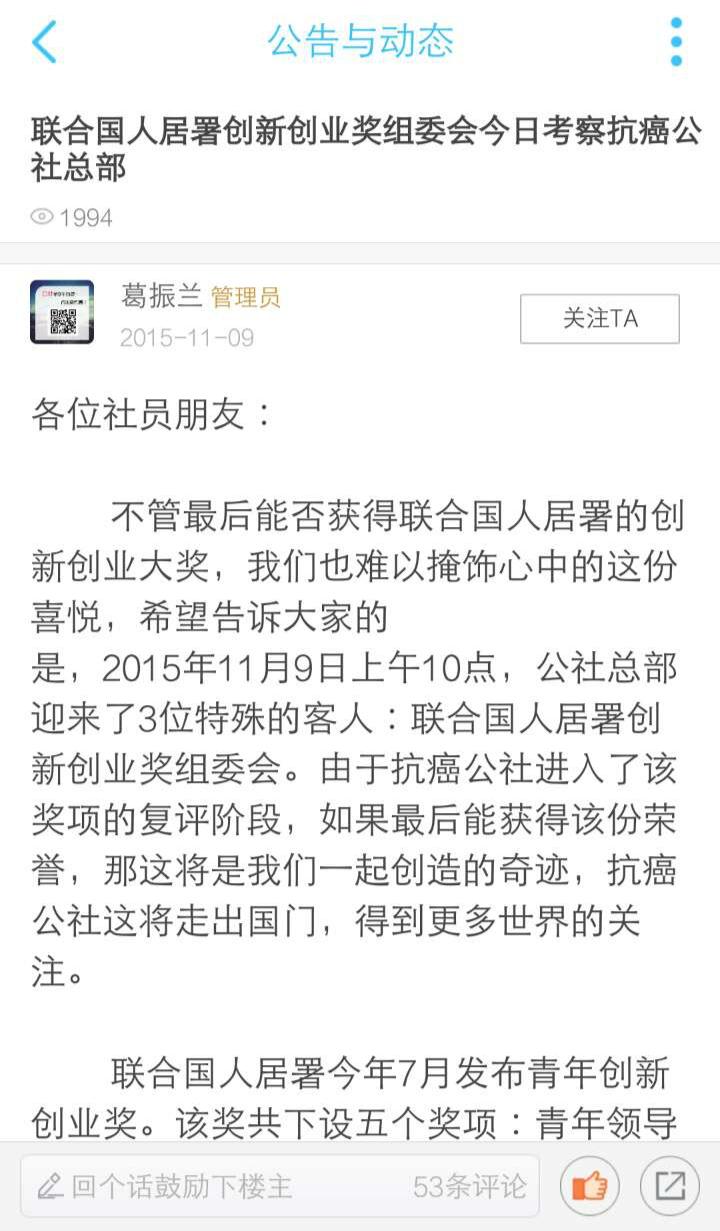View the 53条评论 comments

[x=469, y=1186]
